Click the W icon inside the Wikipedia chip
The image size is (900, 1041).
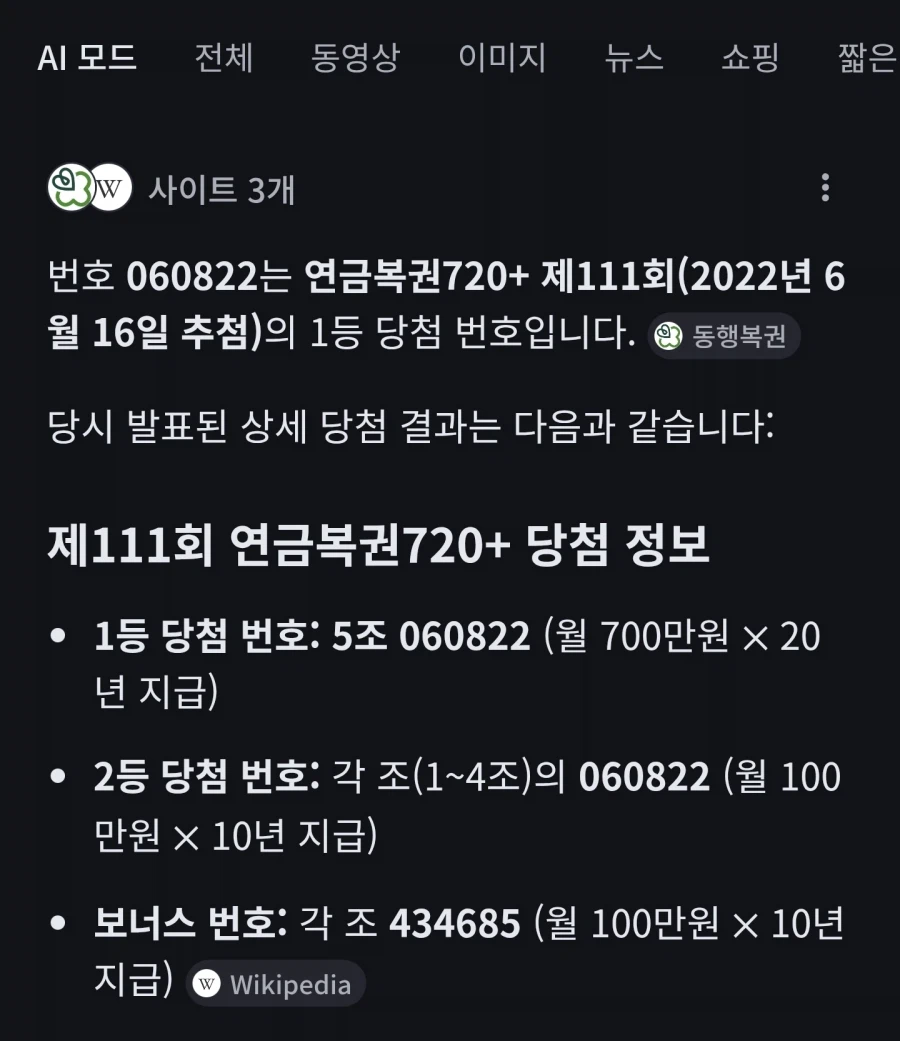(x=209, y=984)
